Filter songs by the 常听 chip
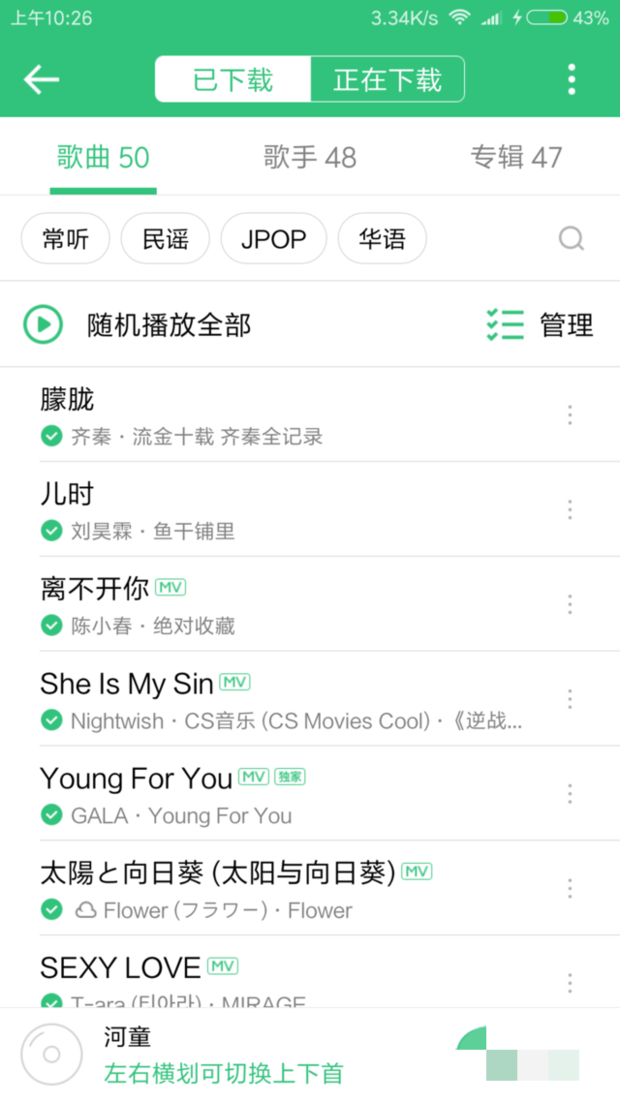This screenshot has width=620, height=1102. [65, 239]
